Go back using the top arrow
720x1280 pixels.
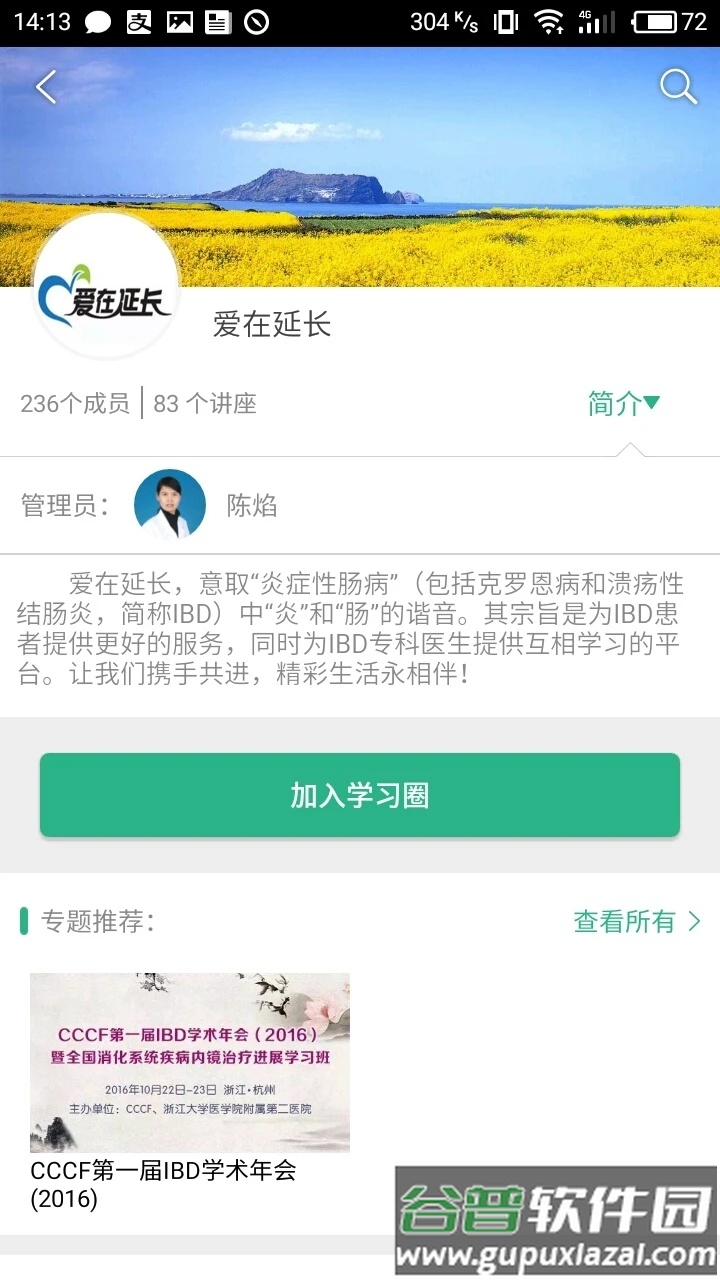[x=46, y=88]
